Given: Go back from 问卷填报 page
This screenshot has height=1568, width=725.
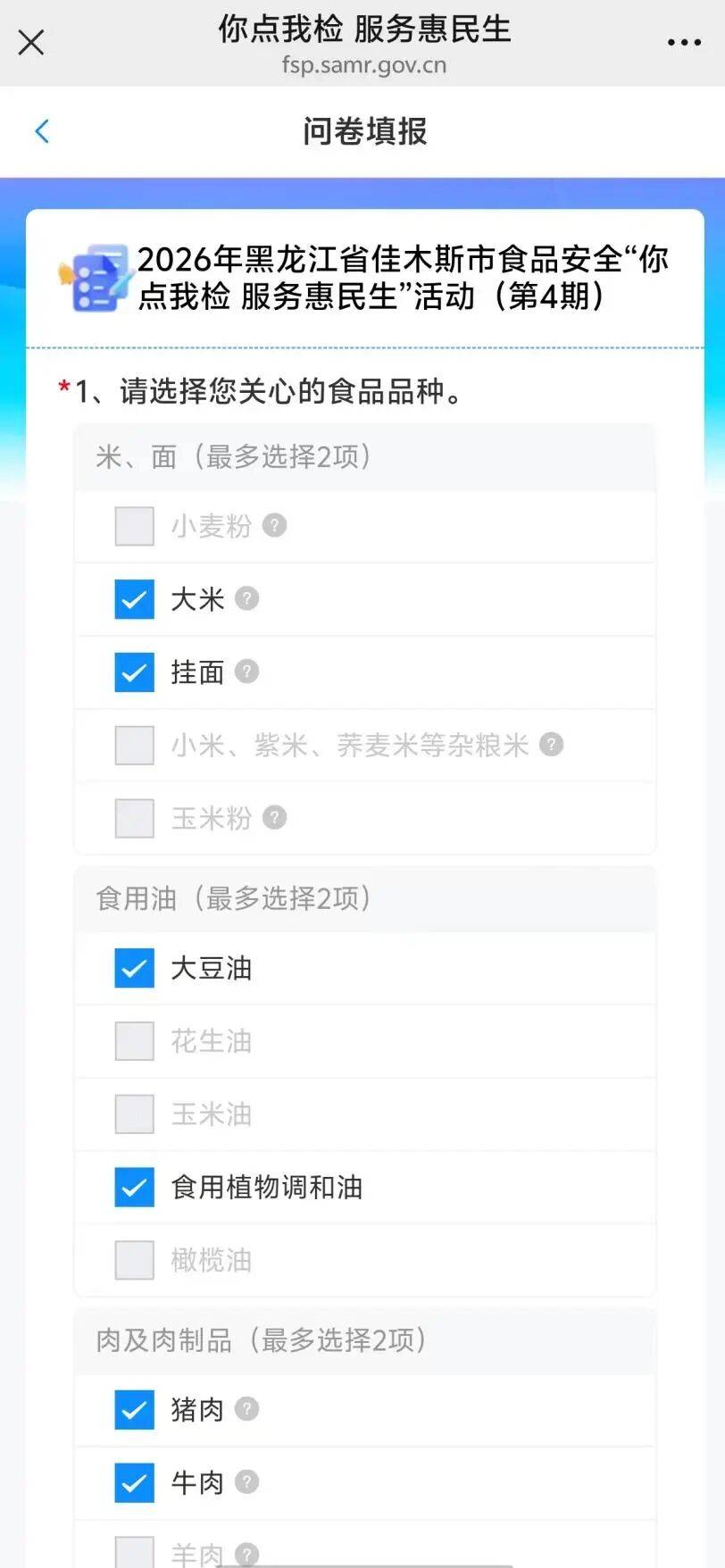Looking at the screenshot, I should pyautogui.click(x=42, y=131).
